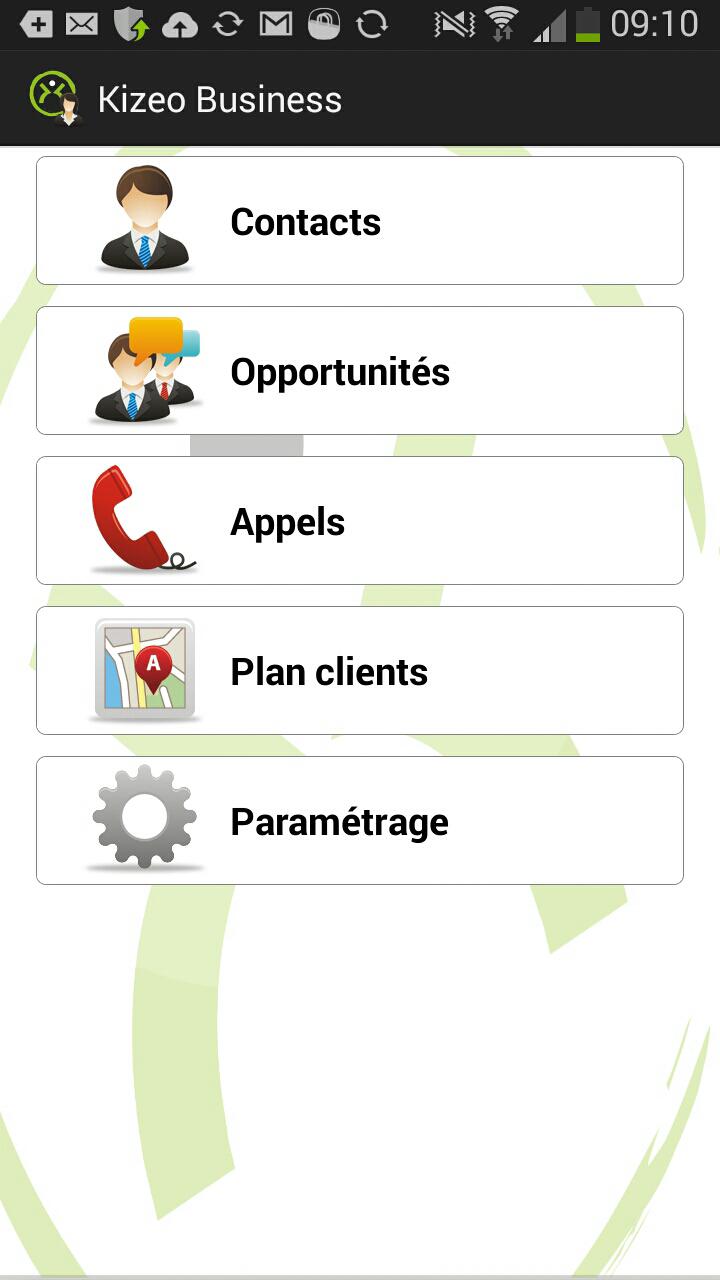Viewport: 720px width, 1280px height.
Task: Open Paramétrage settings
Action: [360, 819]
